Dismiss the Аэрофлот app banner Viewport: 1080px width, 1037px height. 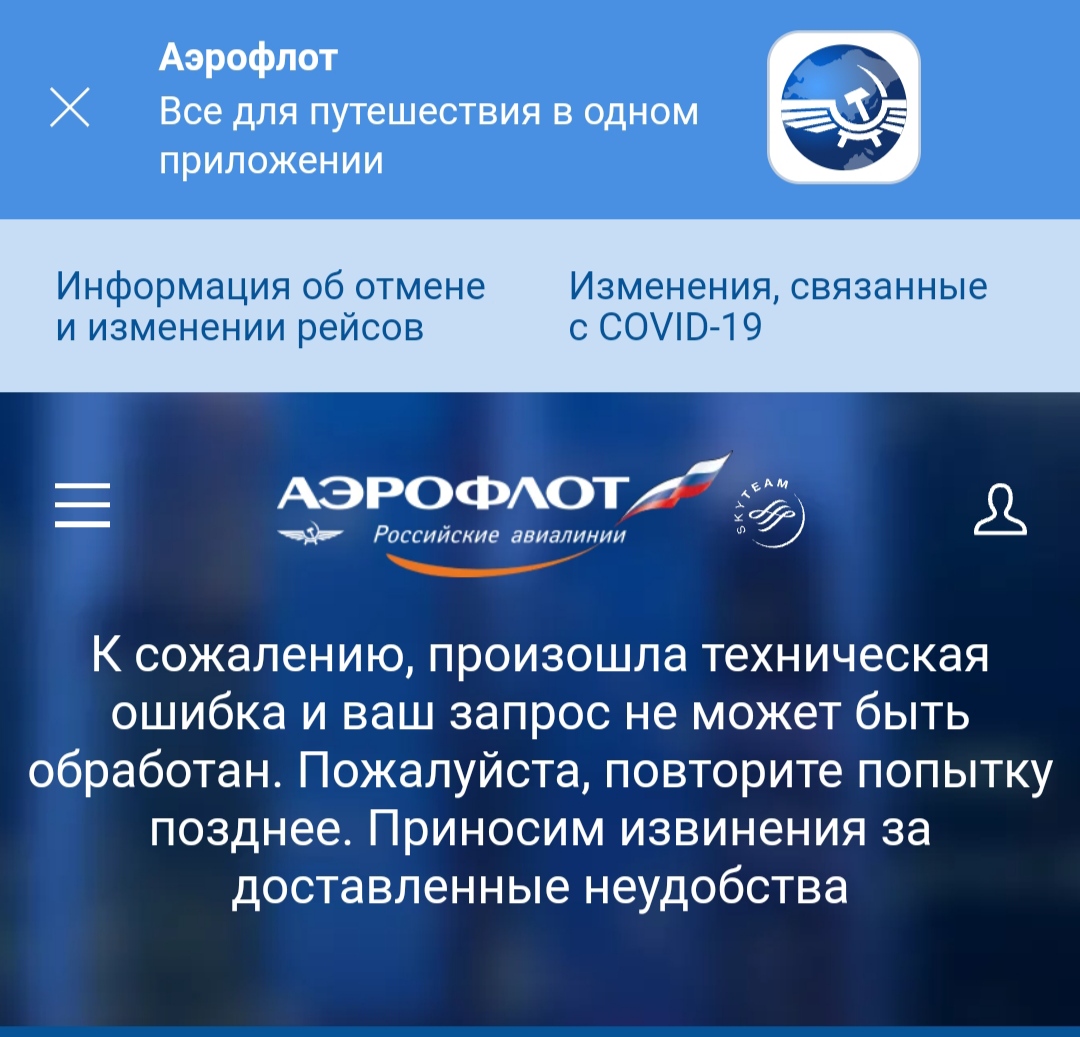[x=69, y=108]
